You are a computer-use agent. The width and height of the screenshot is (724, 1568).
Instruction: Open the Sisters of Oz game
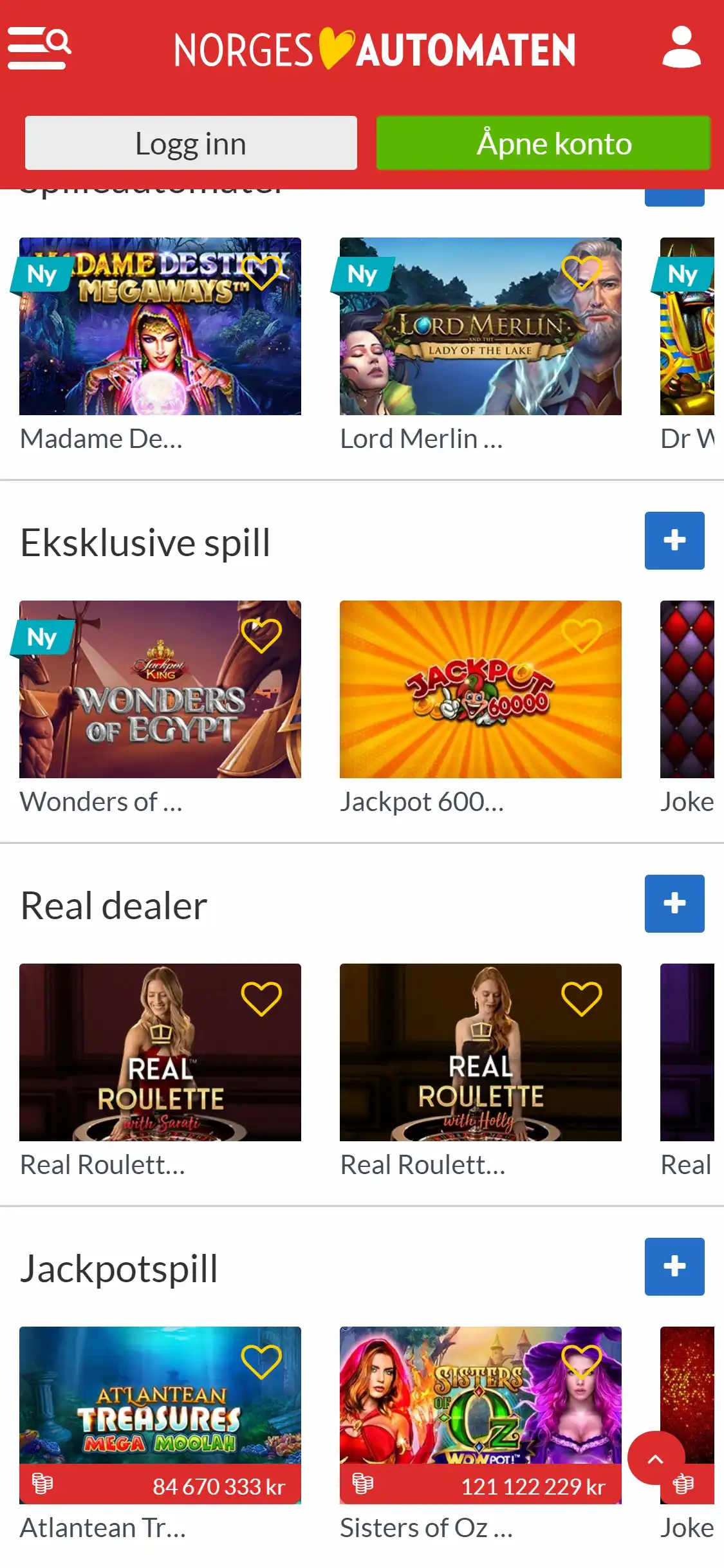click(480, 1403)
